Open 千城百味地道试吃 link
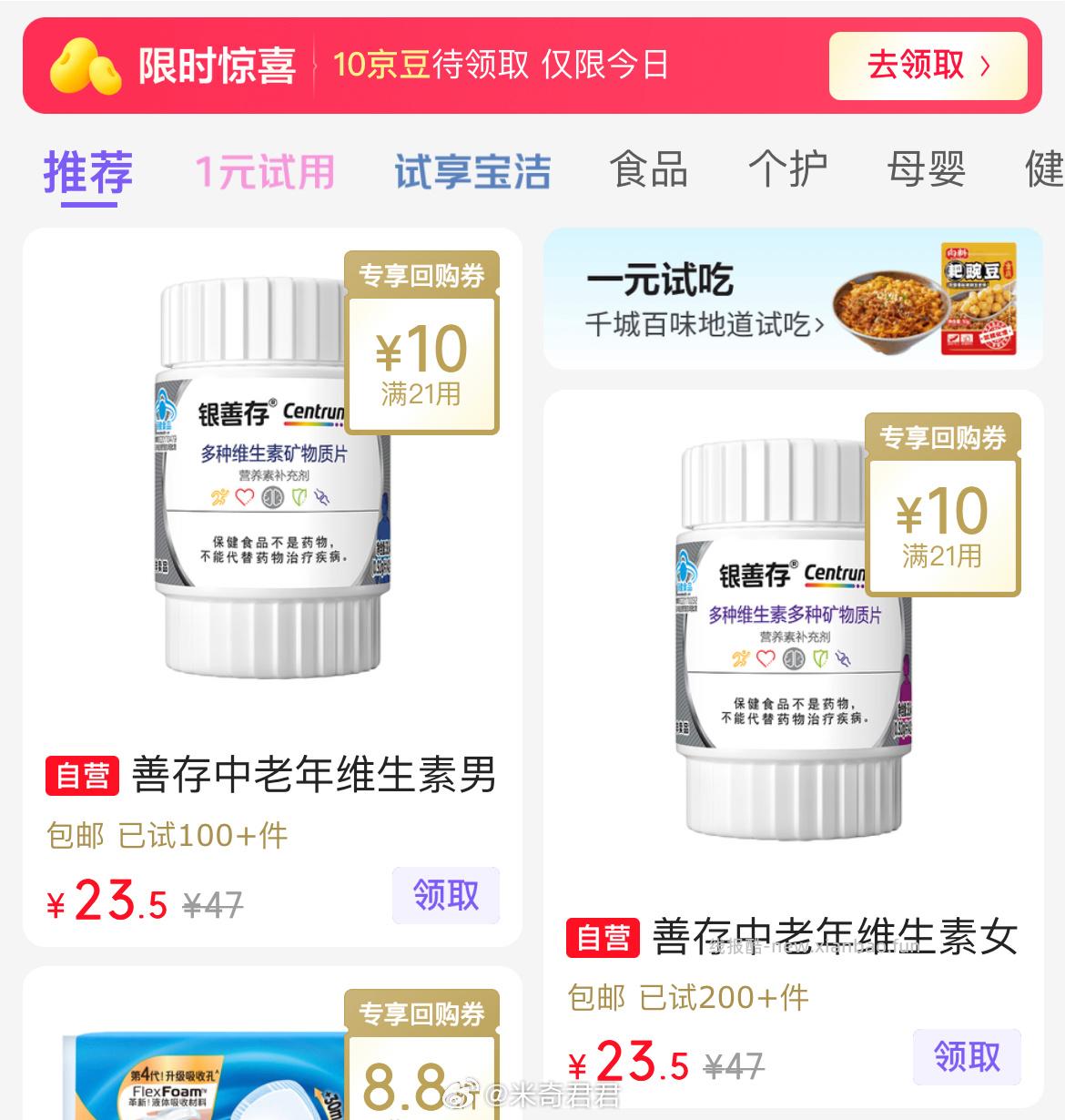 (x=699, y=324)
